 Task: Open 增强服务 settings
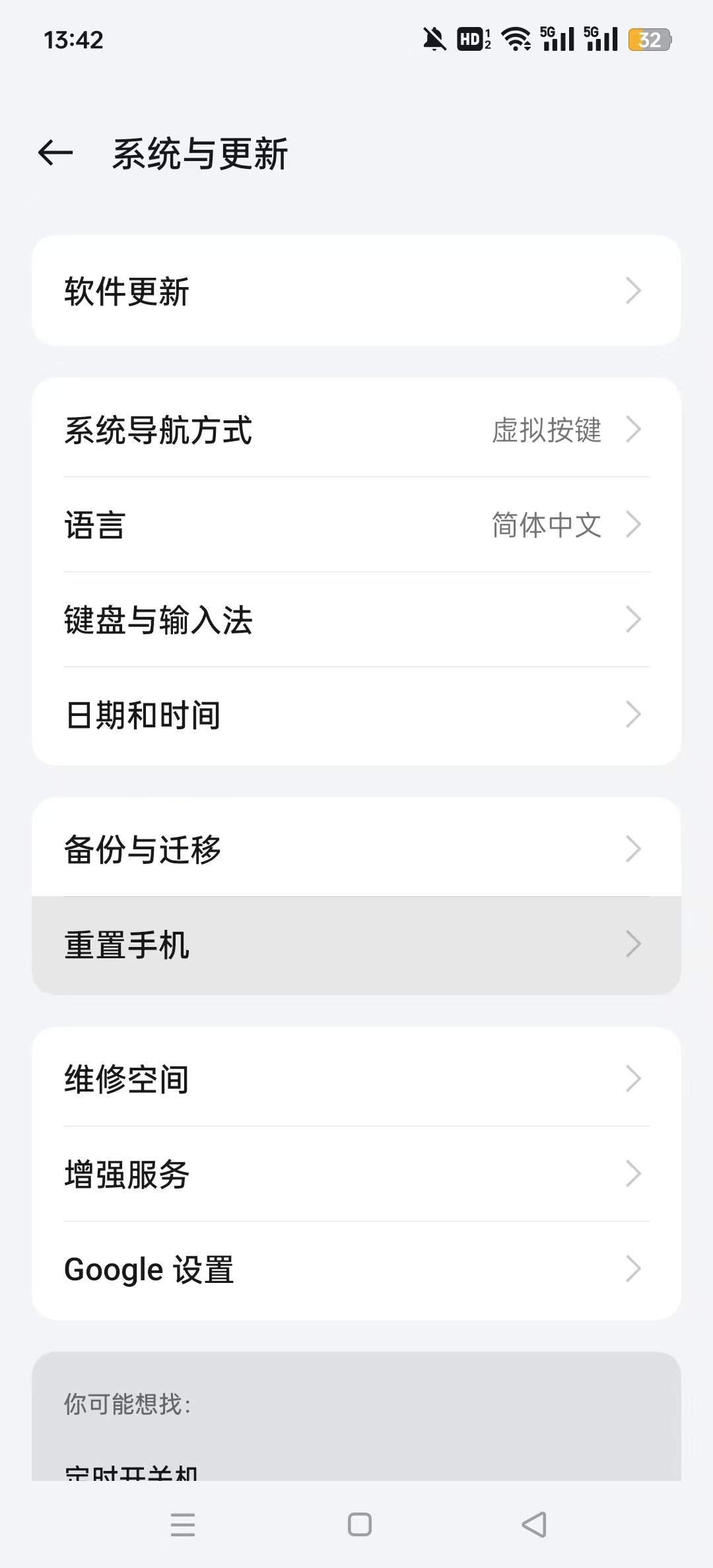coord(356,1174)
